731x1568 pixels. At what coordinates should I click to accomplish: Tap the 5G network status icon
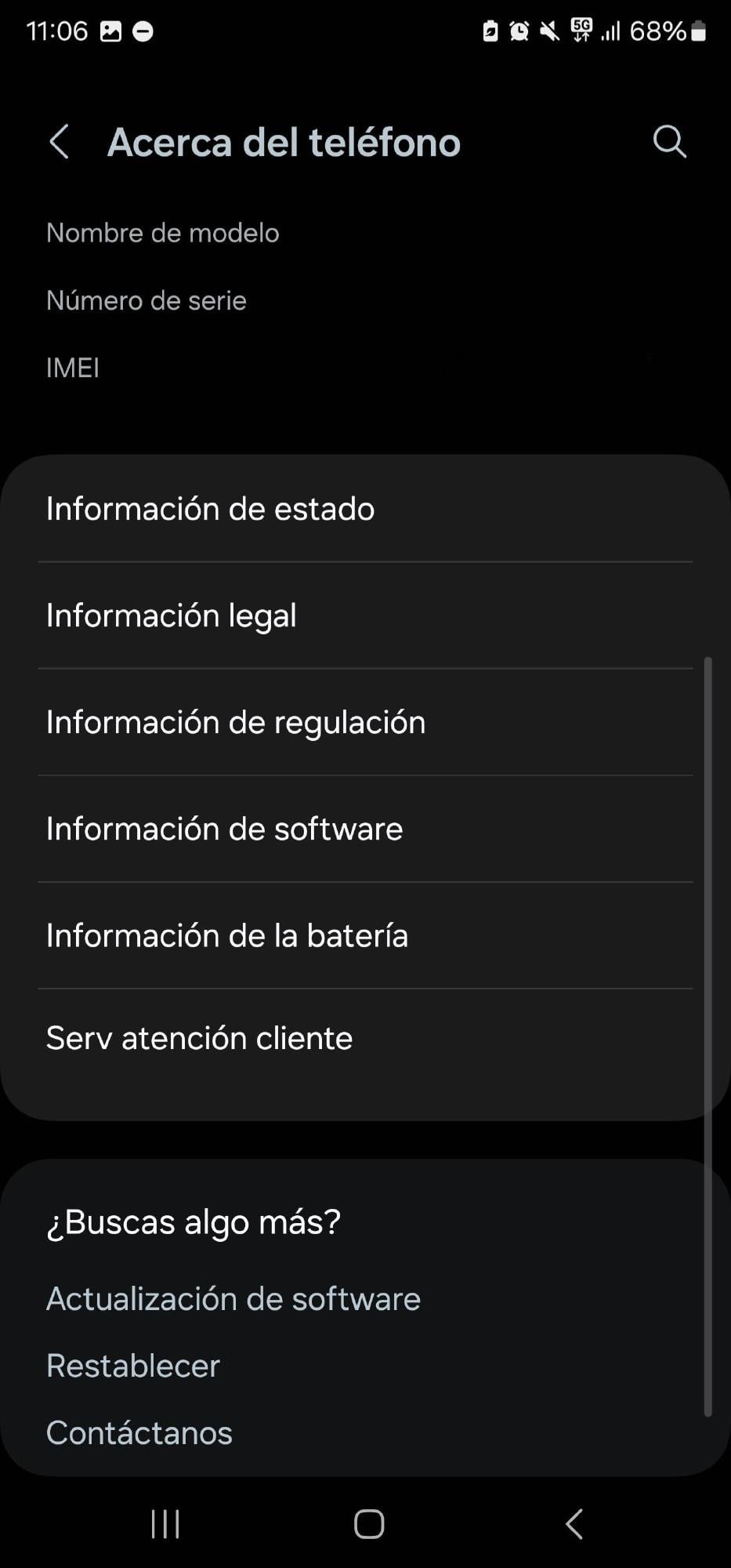[580, 30]
